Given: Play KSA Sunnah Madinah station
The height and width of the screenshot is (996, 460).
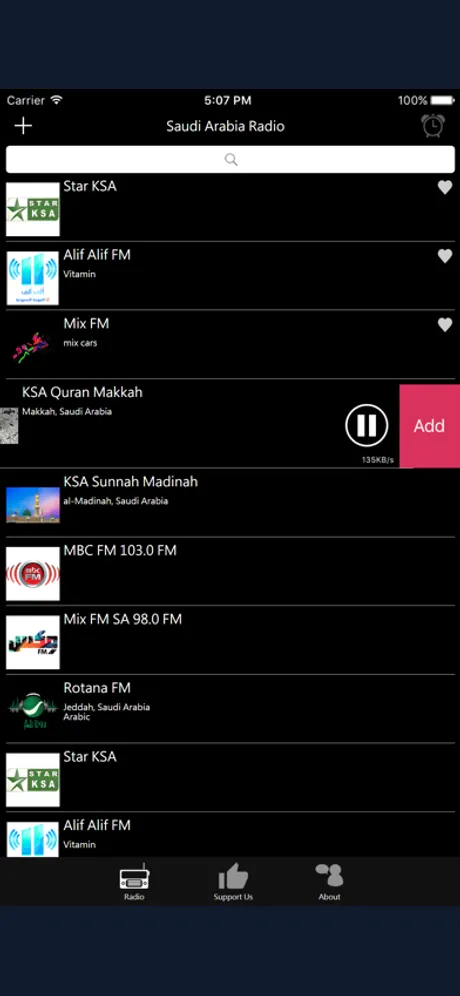Looking at the screenshot, I should (230, 502).
